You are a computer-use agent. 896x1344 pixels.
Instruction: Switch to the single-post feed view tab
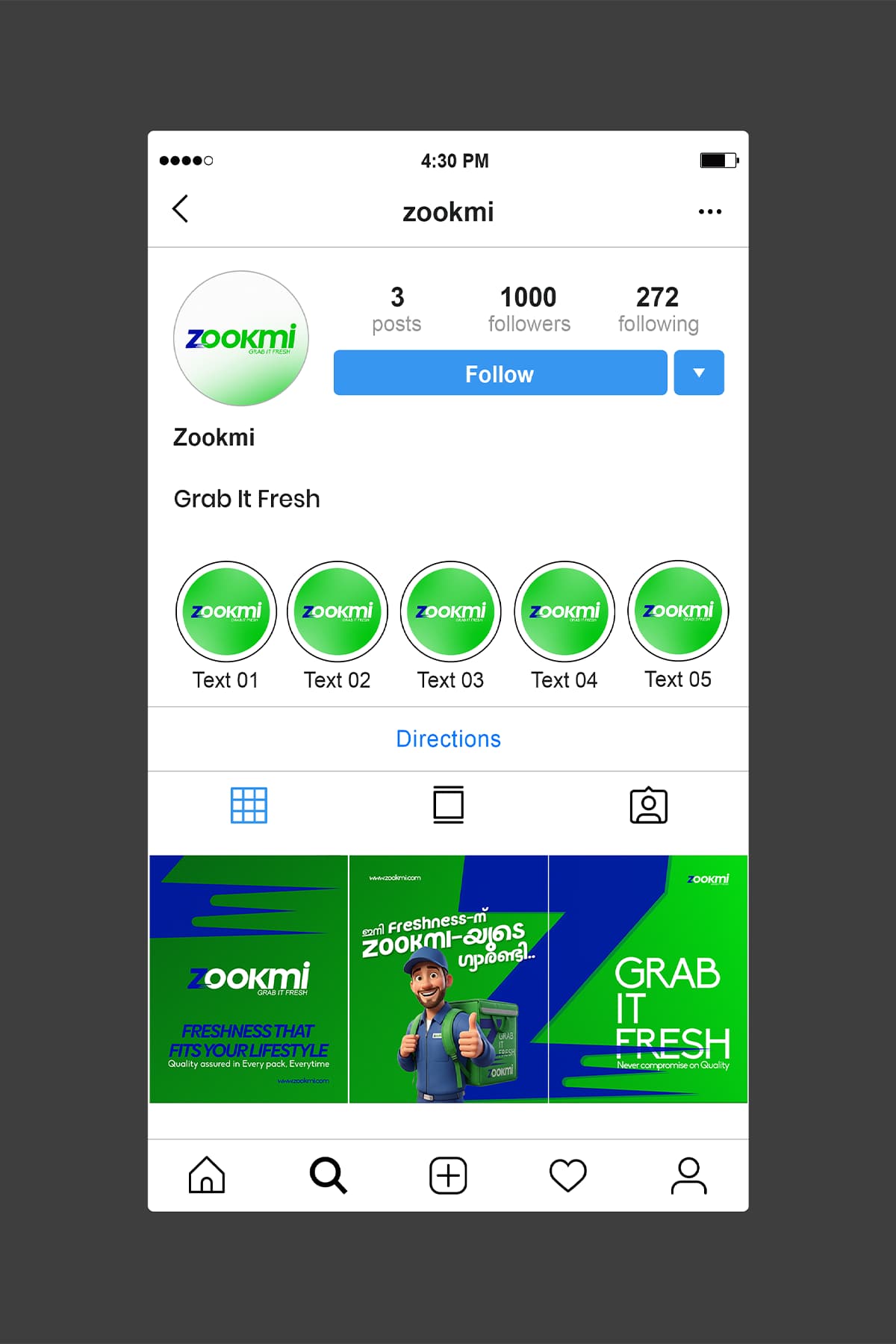[x=448, y=805]
